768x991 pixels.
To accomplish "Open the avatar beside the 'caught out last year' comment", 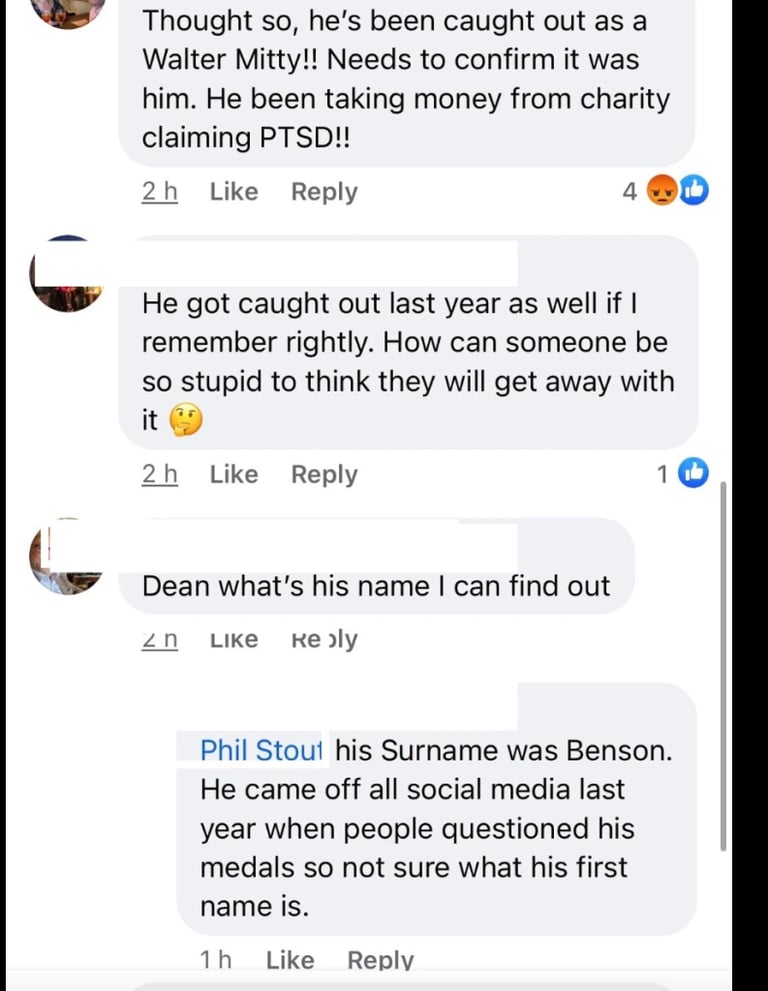I will [x=67, y=276].
